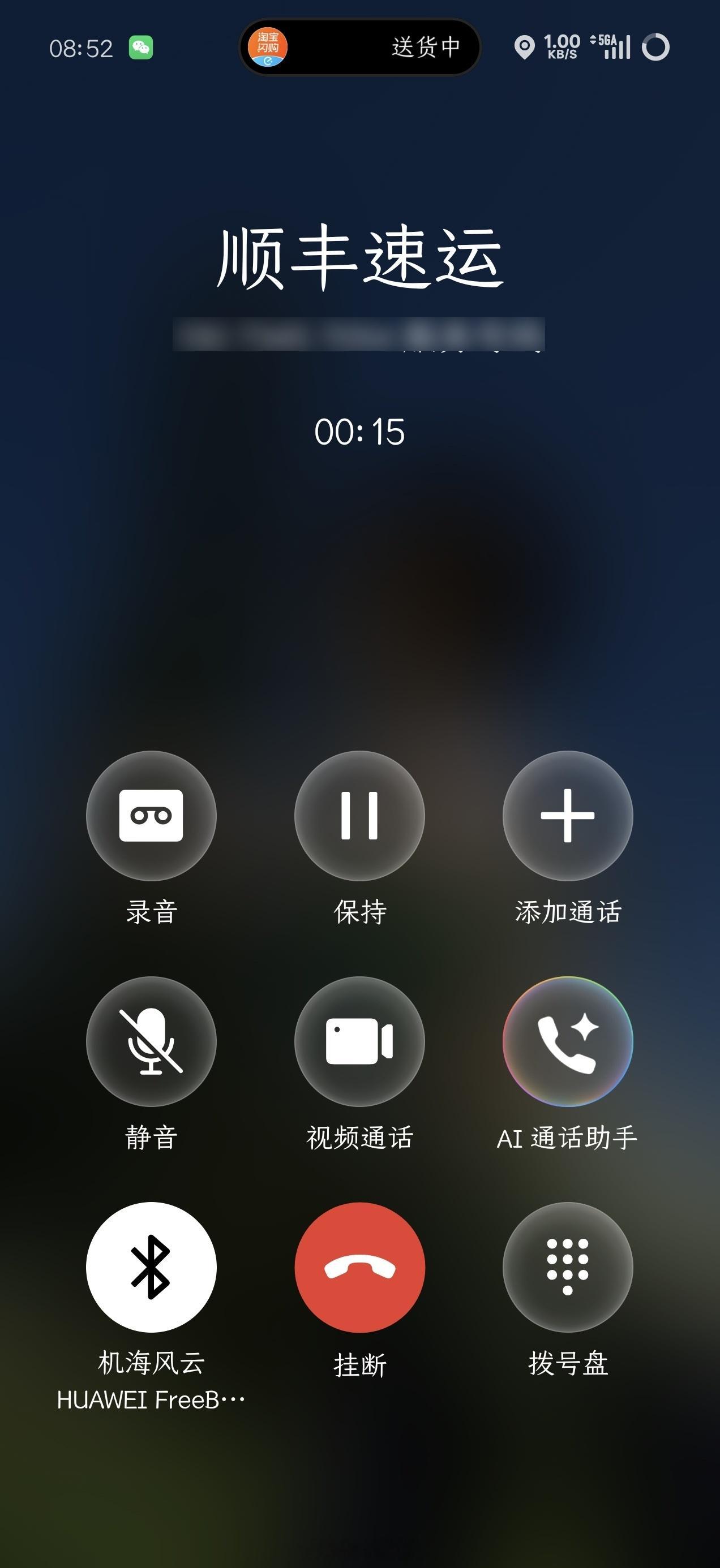Open the 送货中 delivery notification

tap(425, 46)
